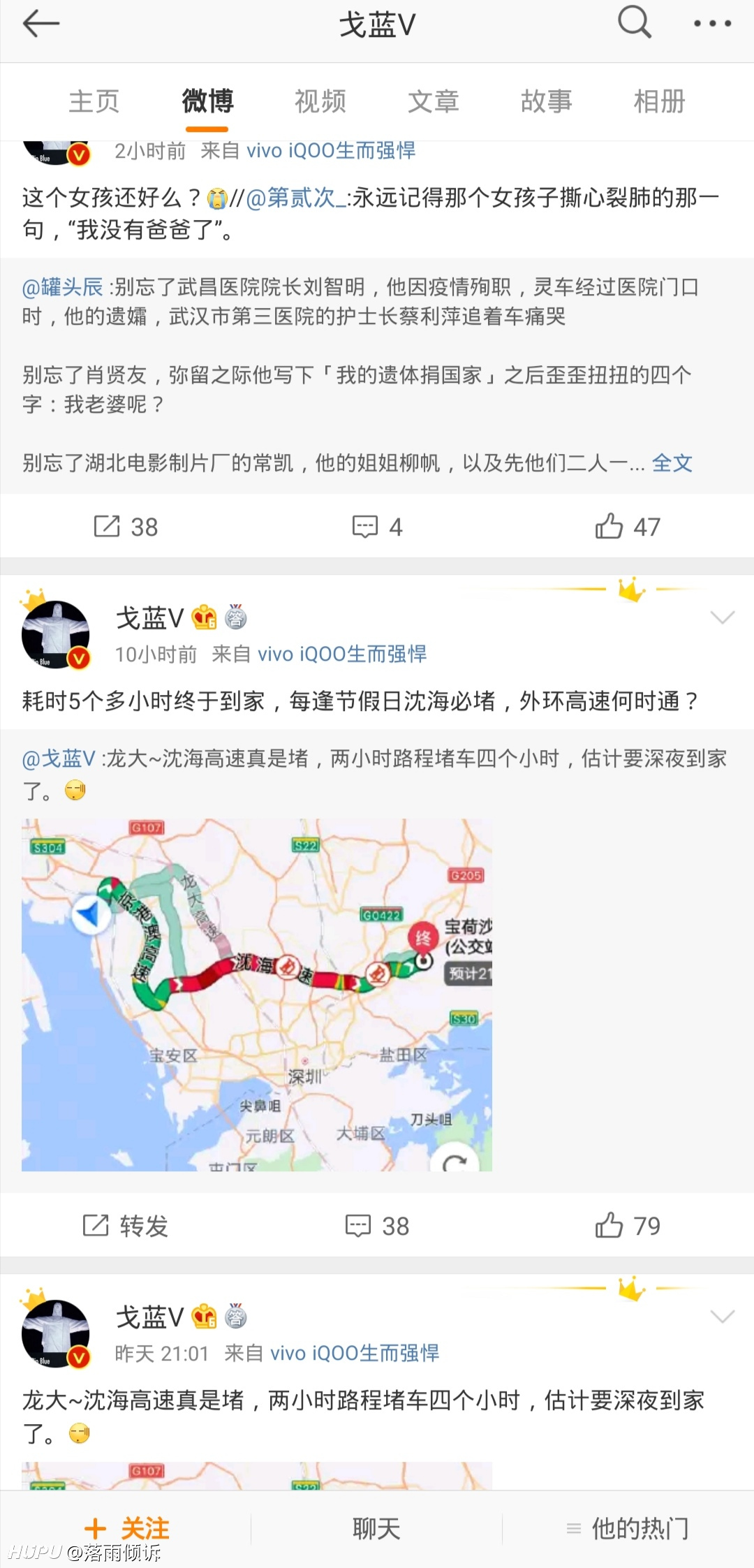Expand the dropdown chevron on the 10小时前 post
754x1568 pixels.
coord(722,617)
